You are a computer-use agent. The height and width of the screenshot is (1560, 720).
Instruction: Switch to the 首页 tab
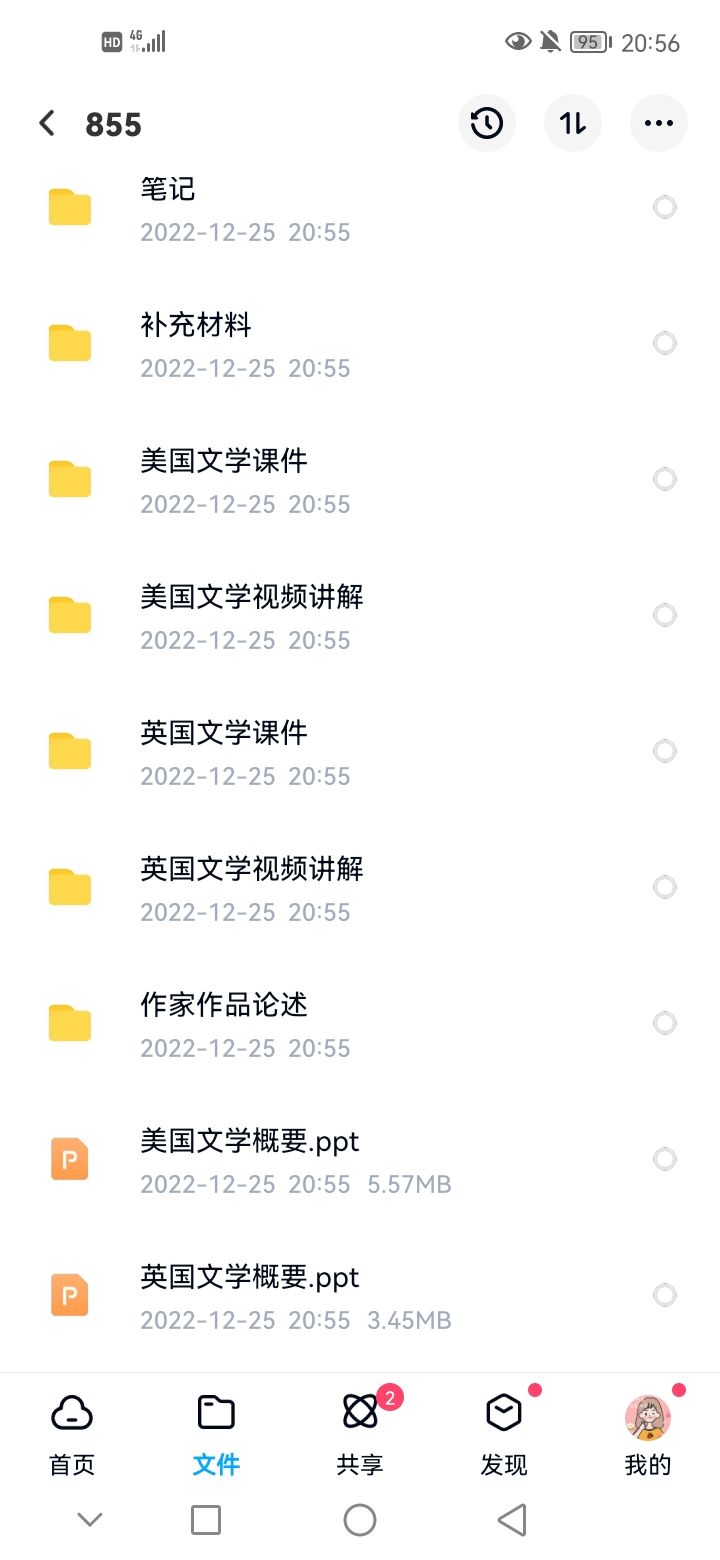(x=72, y=1436)
